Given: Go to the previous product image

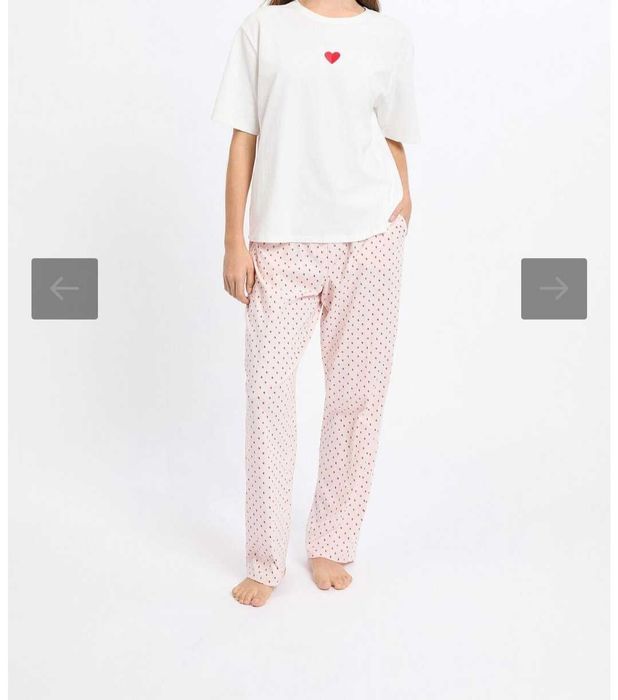Looking at the screenshot, I should tap(64, 289).
